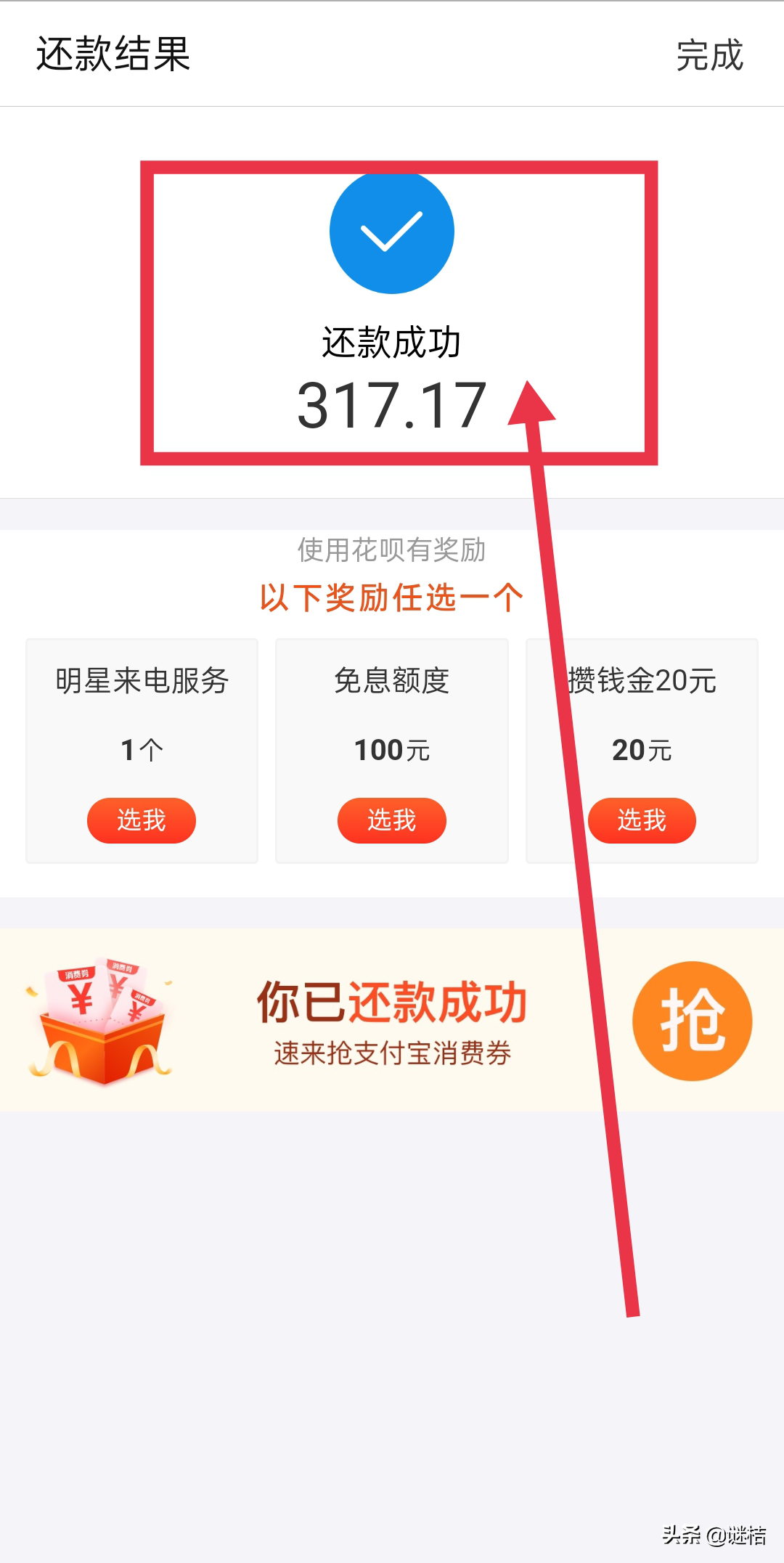Image resolution: width=784 pixels, height=1563 pixels.
Task: Choose 选我 under 攒钱金20元
Action: click(x=641, y=820)
